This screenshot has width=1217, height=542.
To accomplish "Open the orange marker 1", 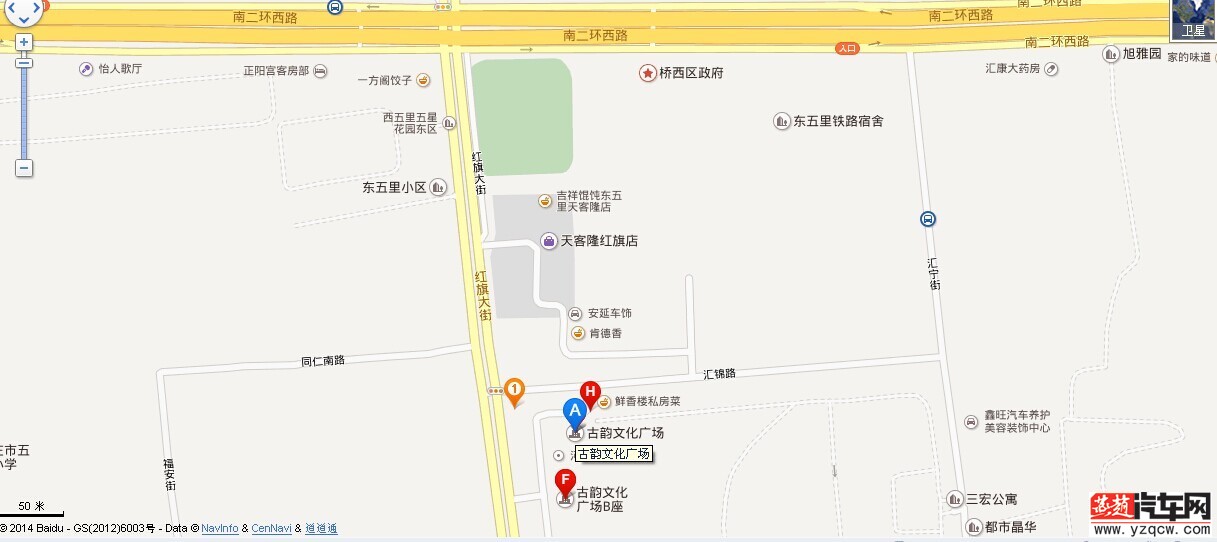I will tap(514, 389).
